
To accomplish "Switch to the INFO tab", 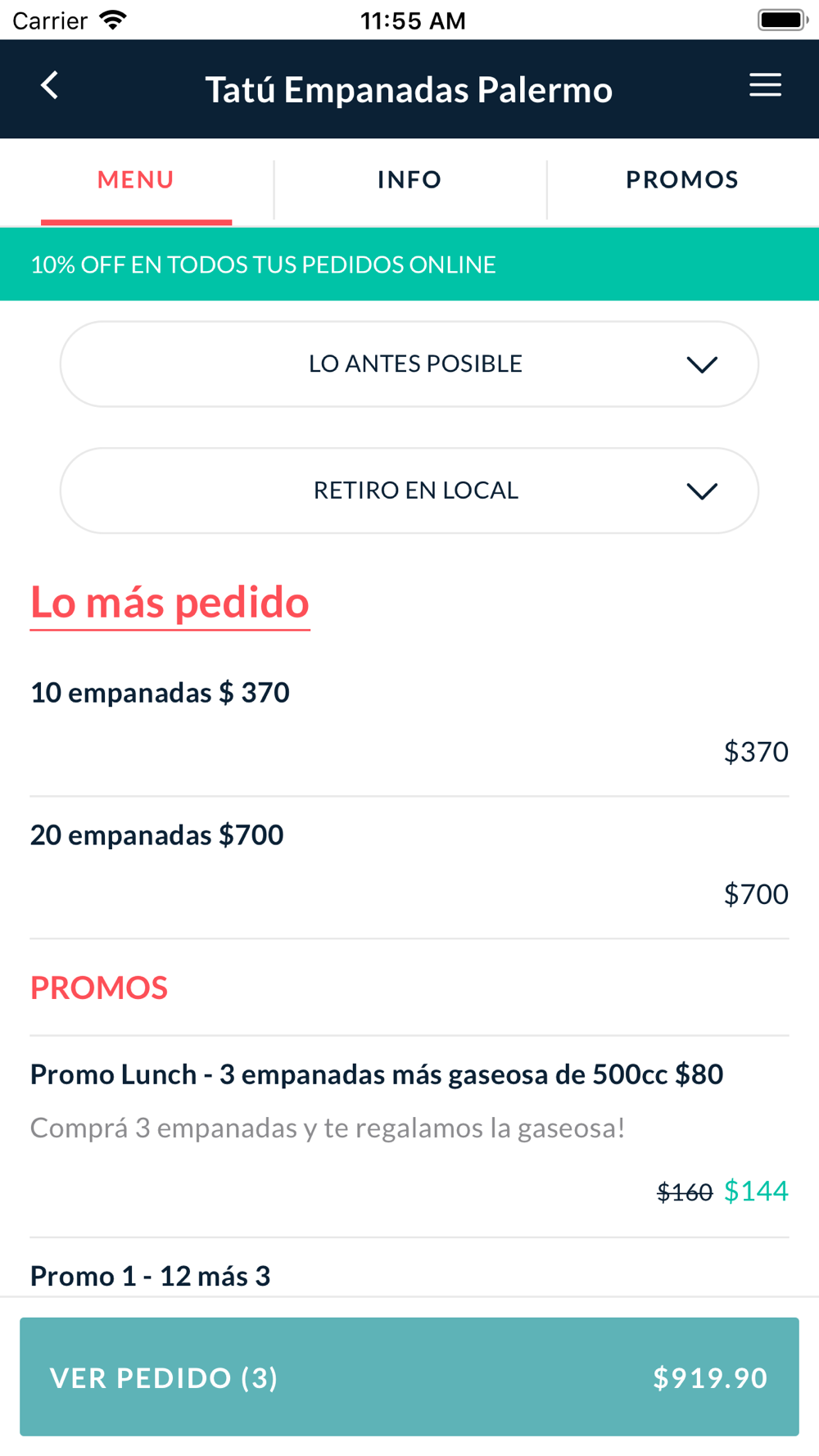I will click(409, 180).
